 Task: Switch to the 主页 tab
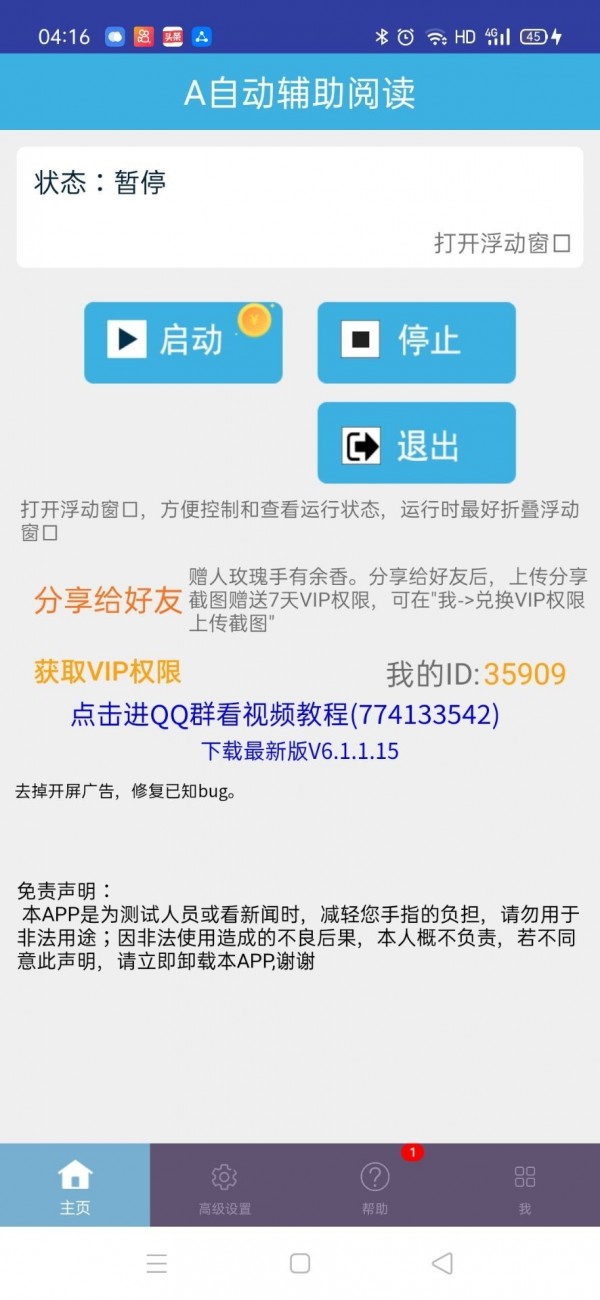pyautogui.click(x=75, y=1186)
